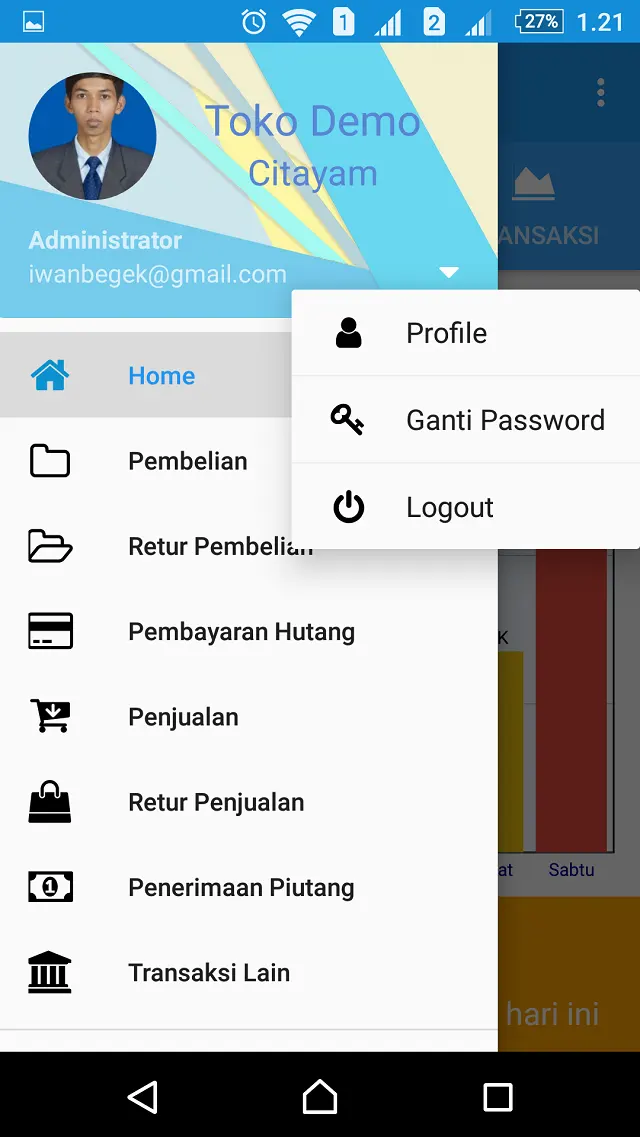
Task: Open Retur Pembelian
Action: pos(249,546)
